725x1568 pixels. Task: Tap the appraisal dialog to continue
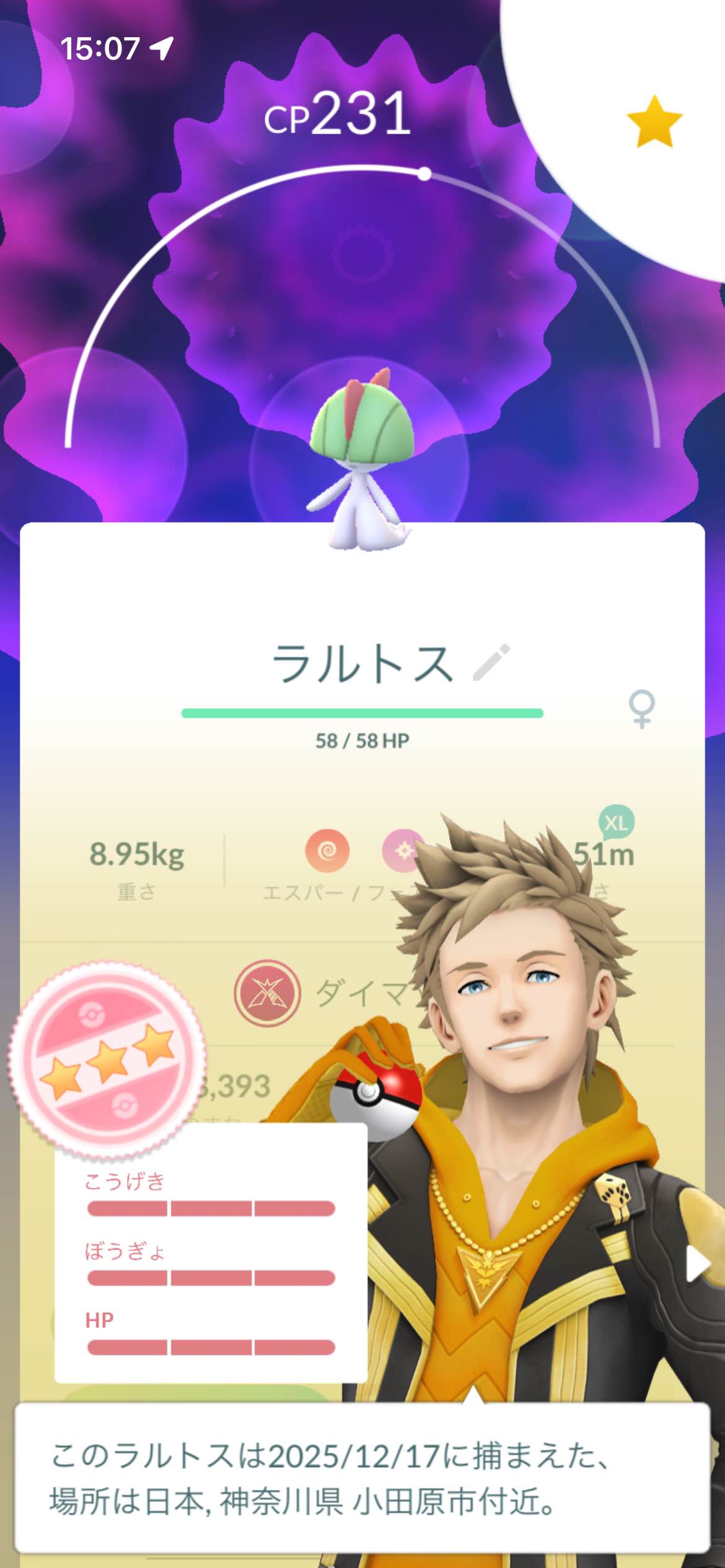[x=362, y=1478]
